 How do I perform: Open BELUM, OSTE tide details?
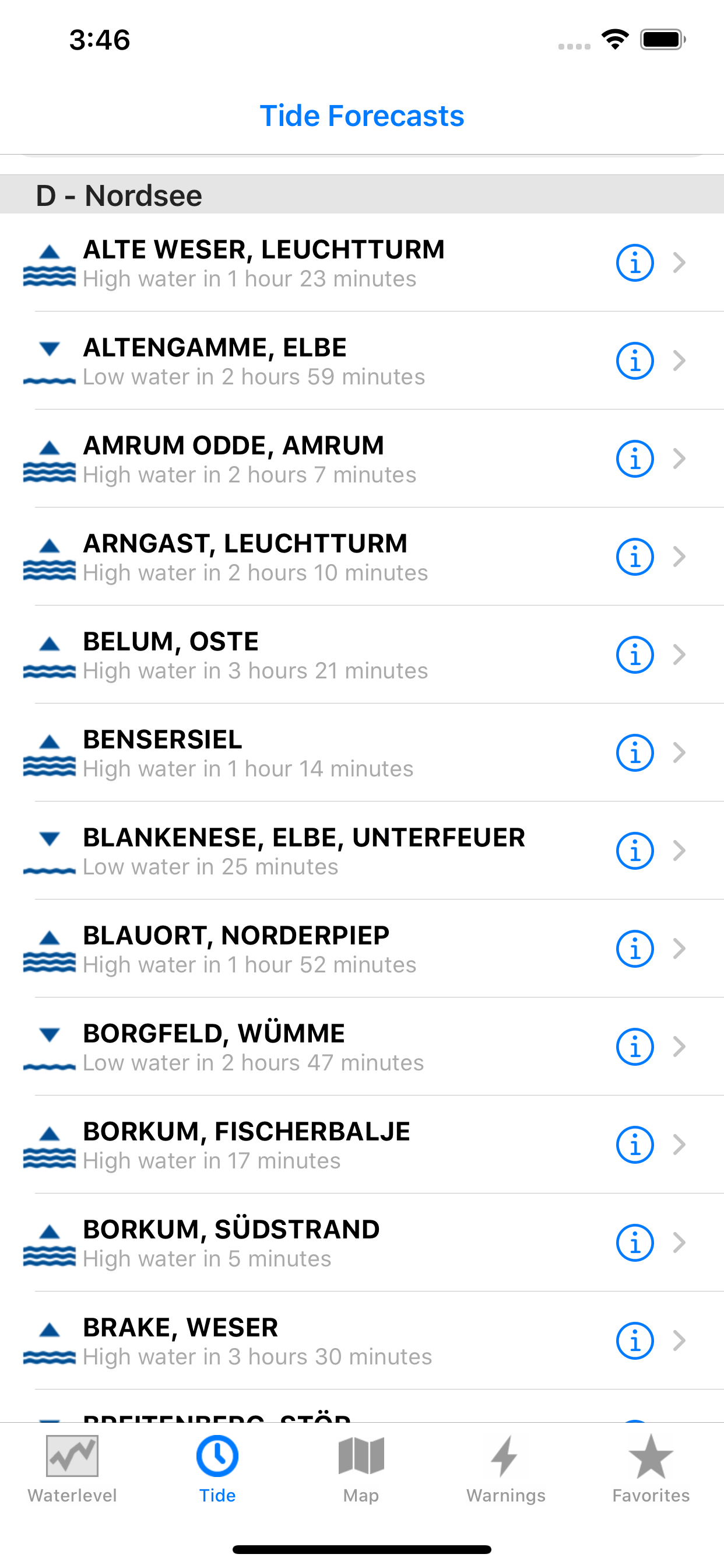[304, 655]
